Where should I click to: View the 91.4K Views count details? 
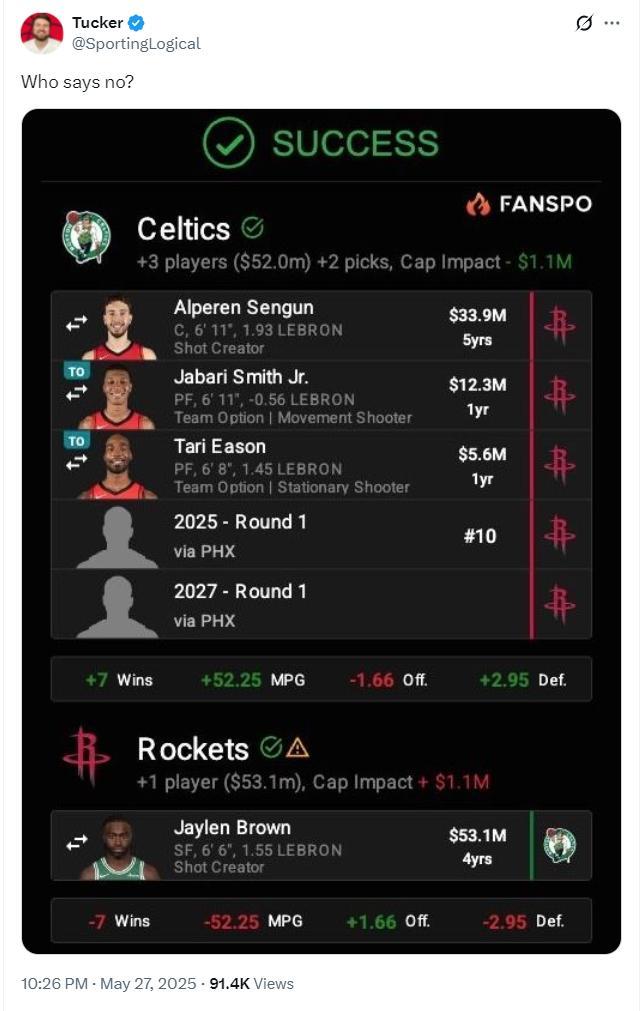[251, 983]
